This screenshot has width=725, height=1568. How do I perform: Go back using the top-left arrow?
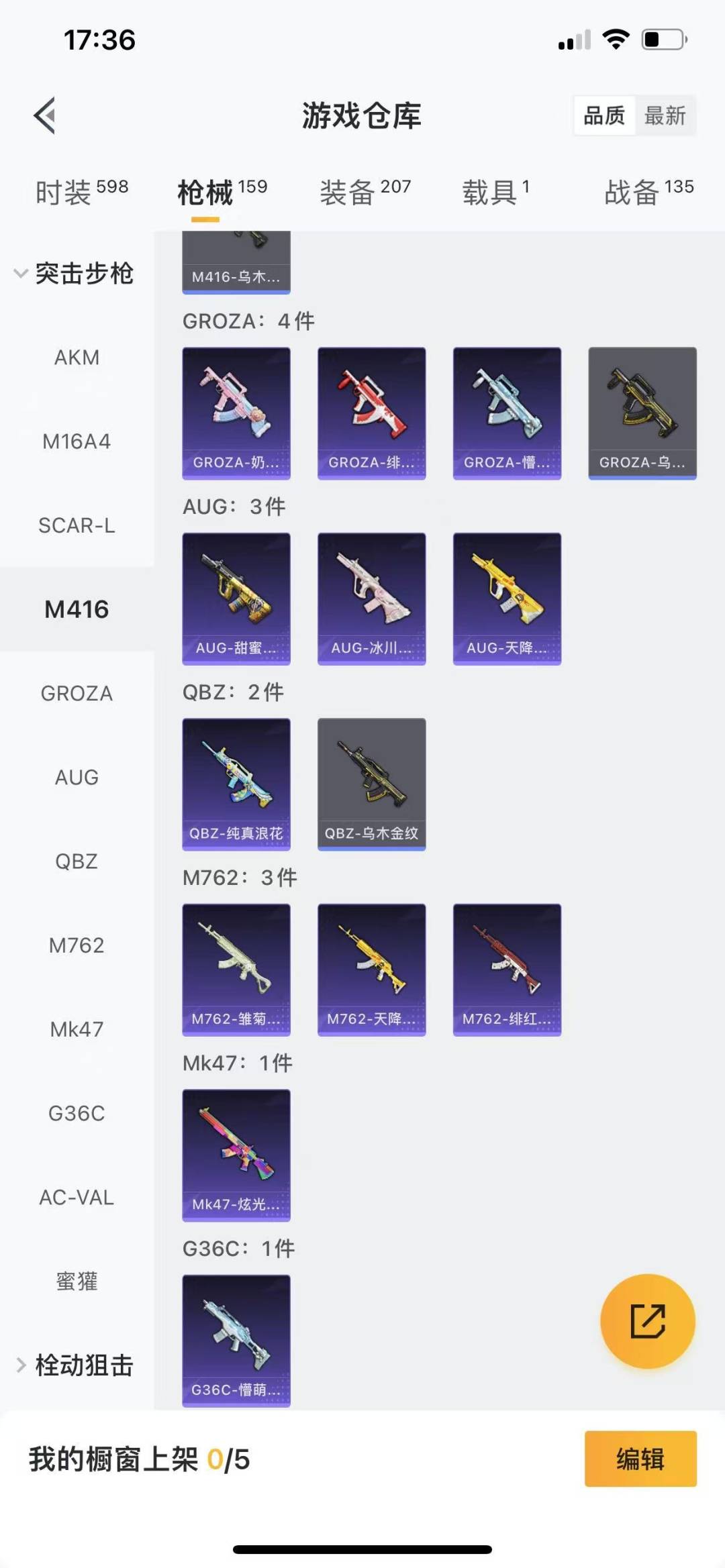[x=45, y=116]
